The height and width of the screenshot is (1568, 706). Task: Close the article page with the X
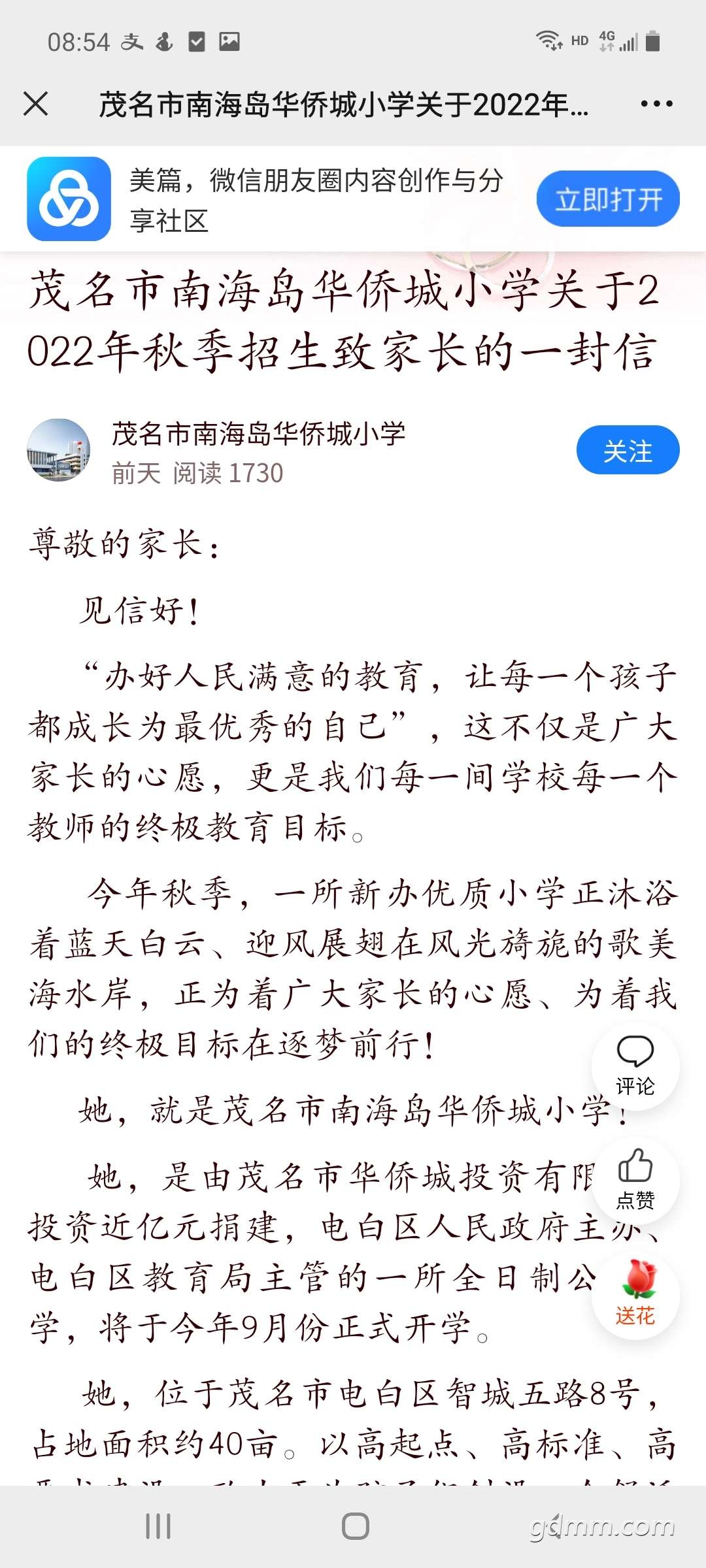[x=35, y=104]
